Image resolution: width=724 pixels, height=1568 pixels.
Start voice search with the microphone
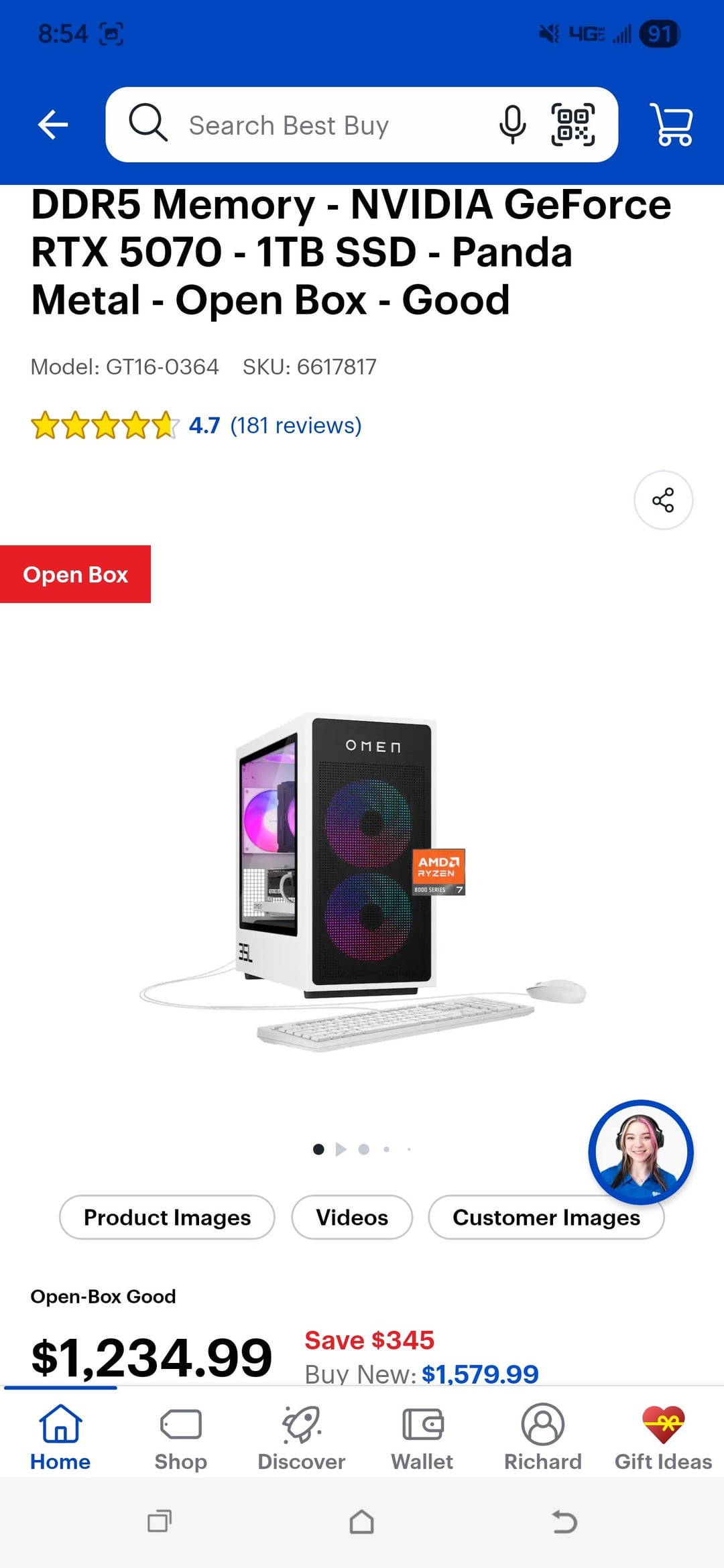point(512,125)
